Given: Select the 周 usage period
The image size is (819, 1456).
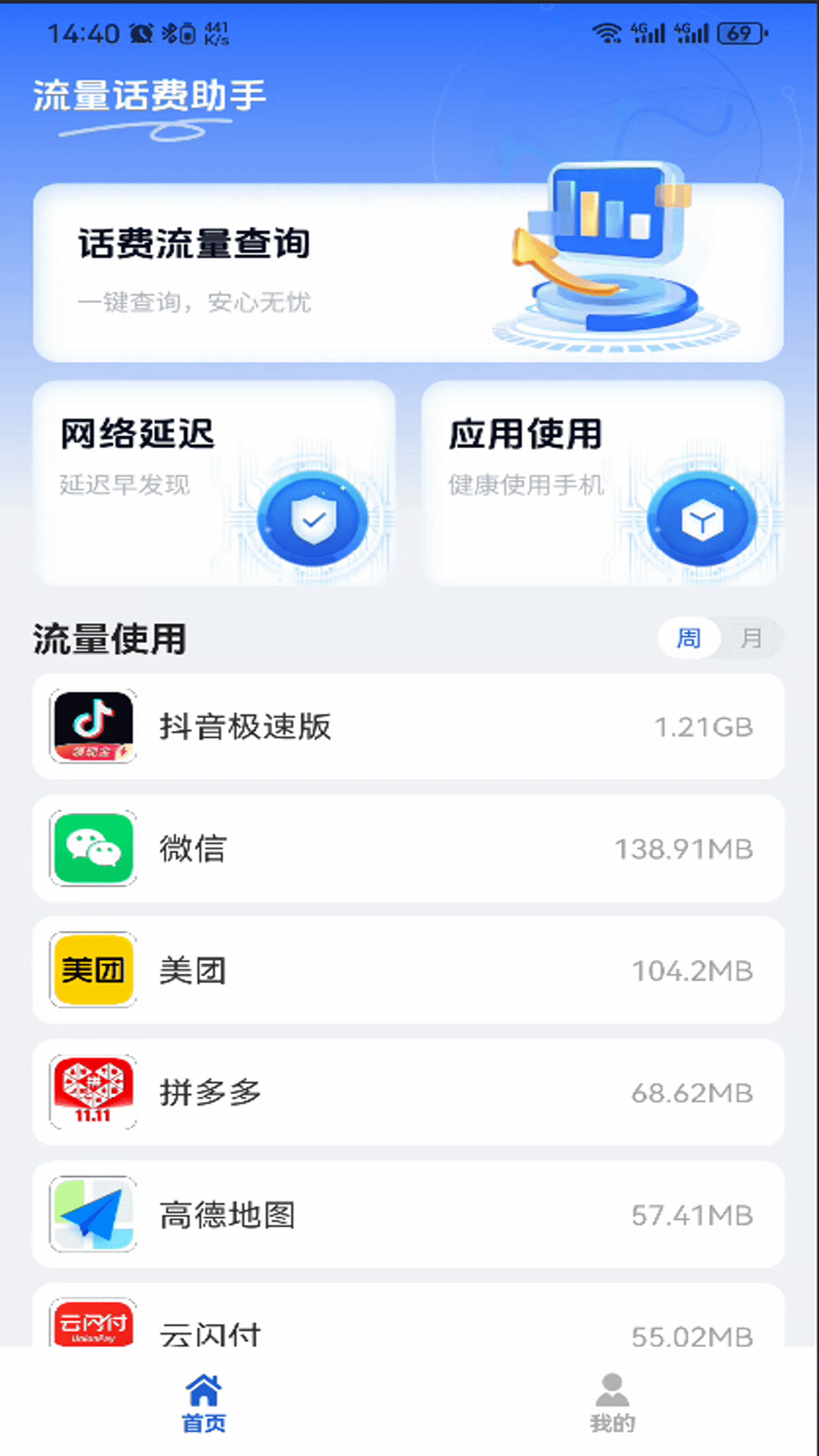Looking at the screenshot, I should (689, 639).
